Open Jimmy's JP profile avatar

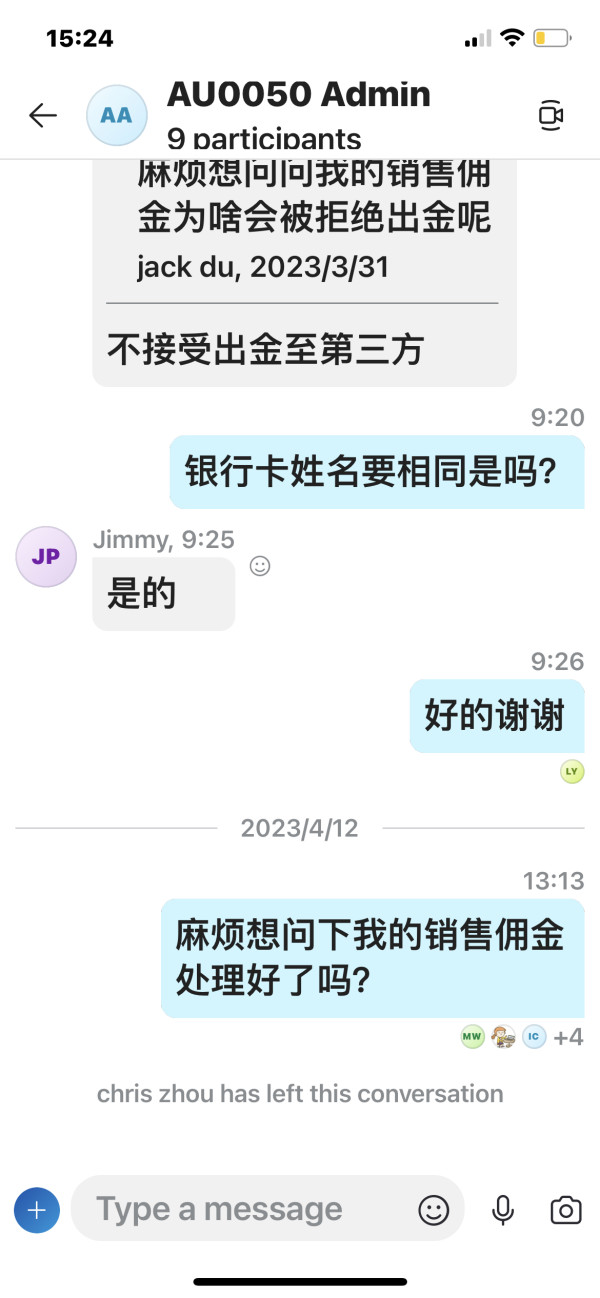[x=46, y=557]
